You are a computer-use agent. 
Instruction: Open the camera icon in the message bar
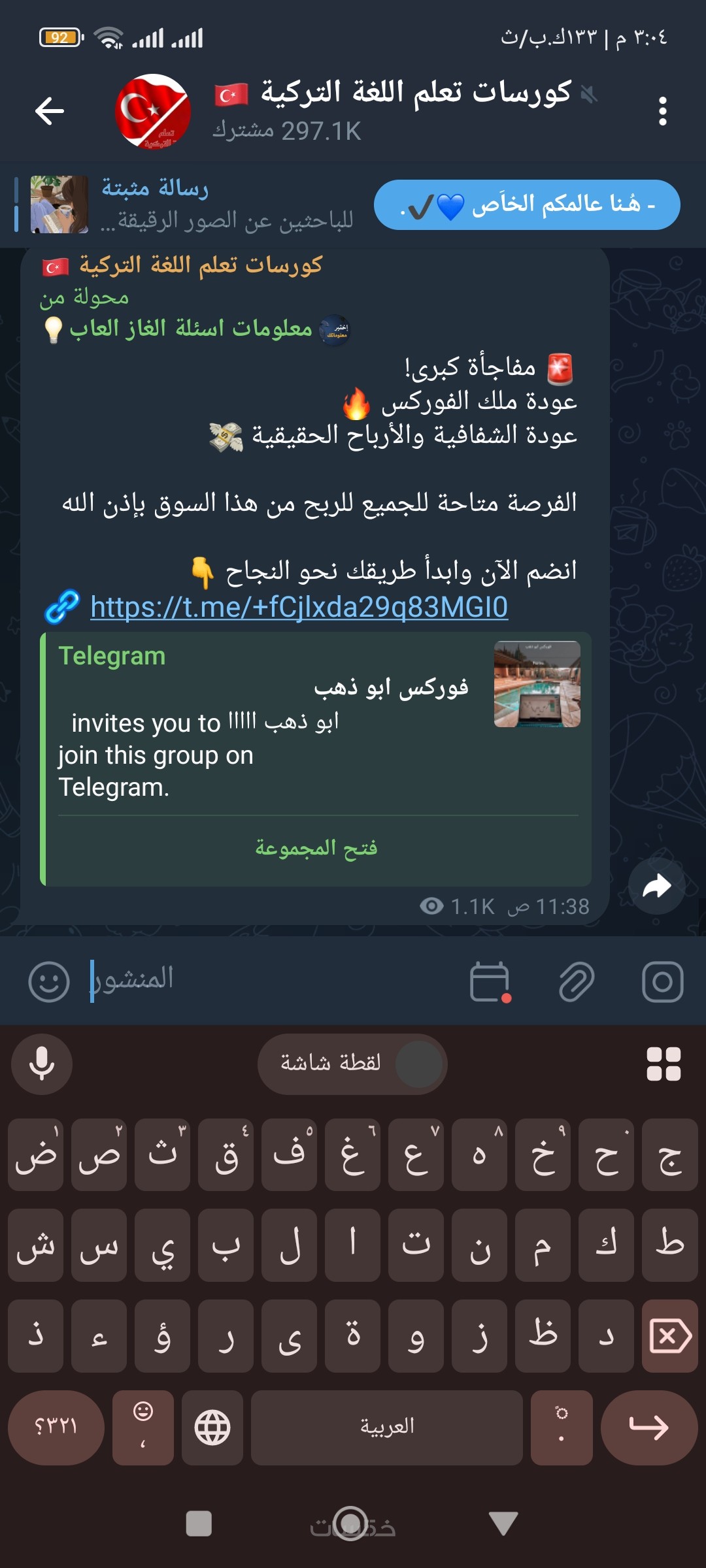tap(662, 981)
